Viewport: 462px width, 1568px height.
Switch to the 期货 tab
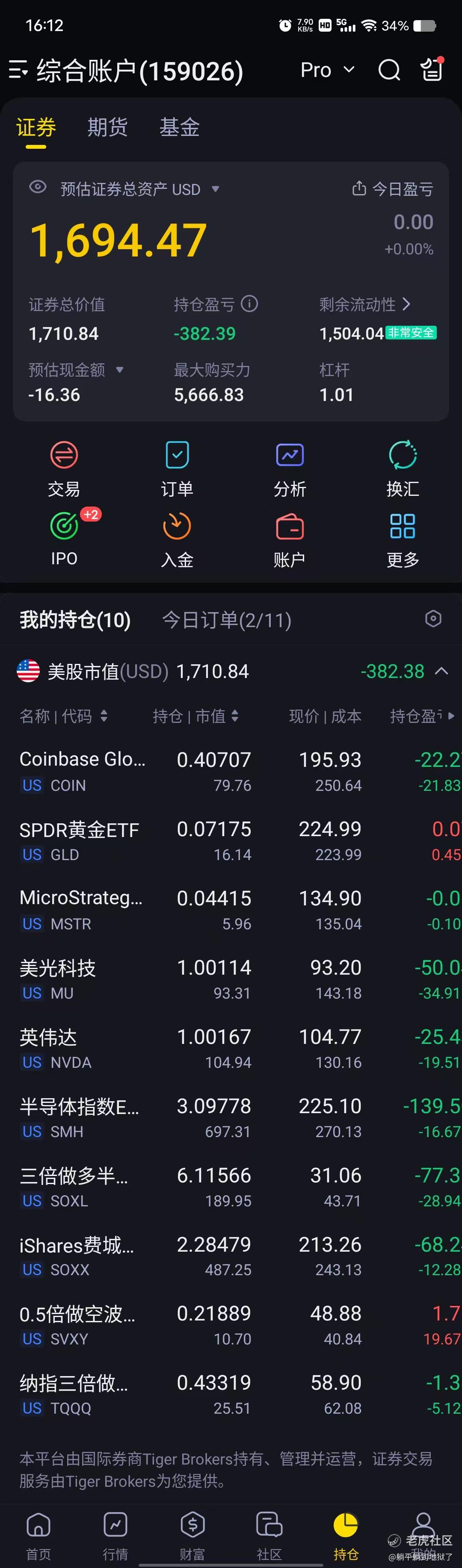tap(107, 127)
